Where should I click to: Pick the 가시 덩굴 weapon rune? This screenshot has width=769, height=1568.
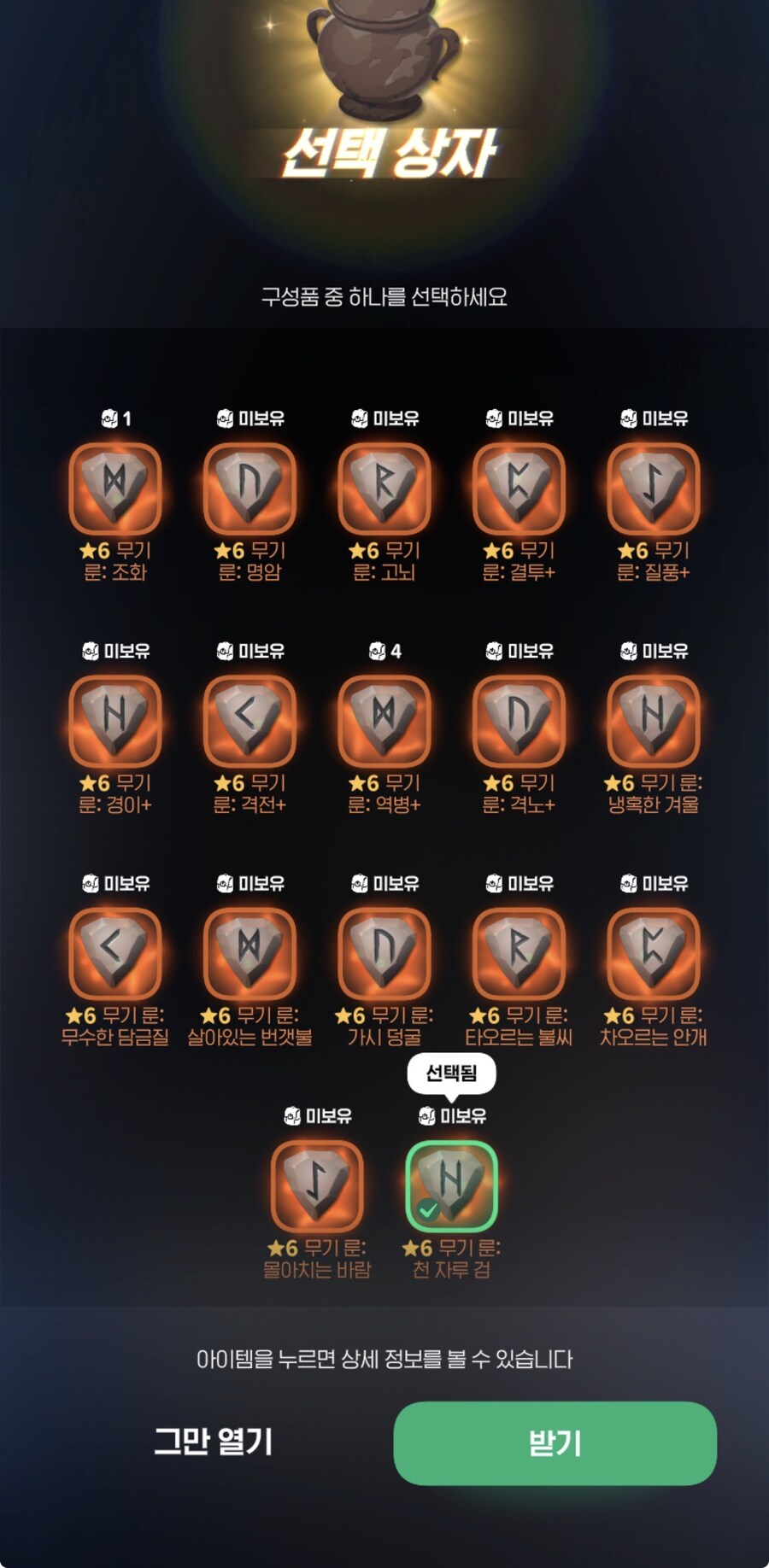click(384, 953)
